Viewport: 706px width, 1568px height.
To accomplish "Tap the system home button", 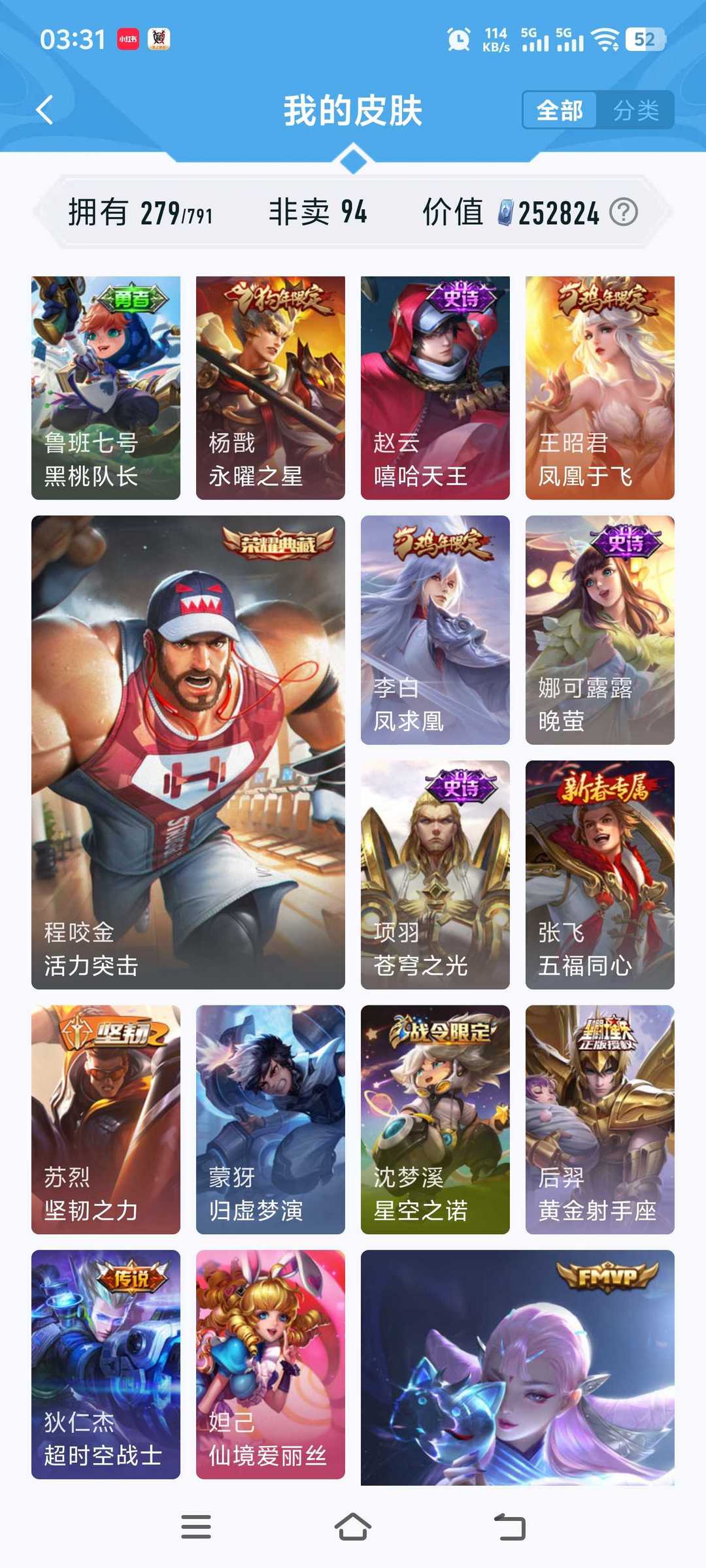I will (353, 1527).
